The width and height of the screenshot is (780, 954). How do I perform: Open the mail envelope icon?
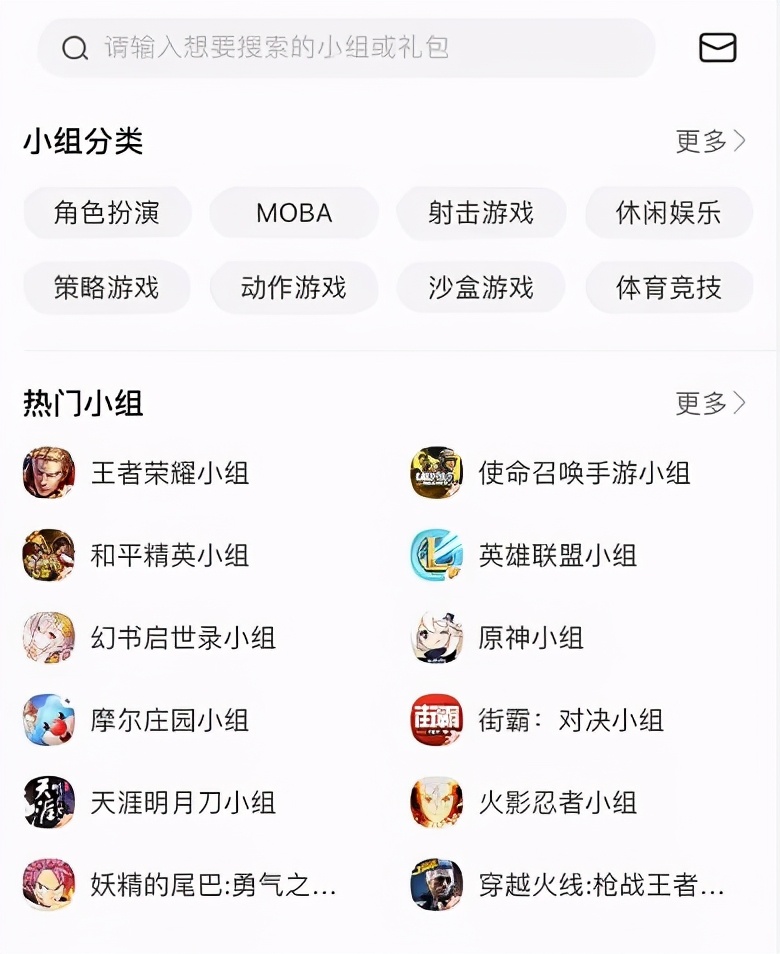click(716, 48)
